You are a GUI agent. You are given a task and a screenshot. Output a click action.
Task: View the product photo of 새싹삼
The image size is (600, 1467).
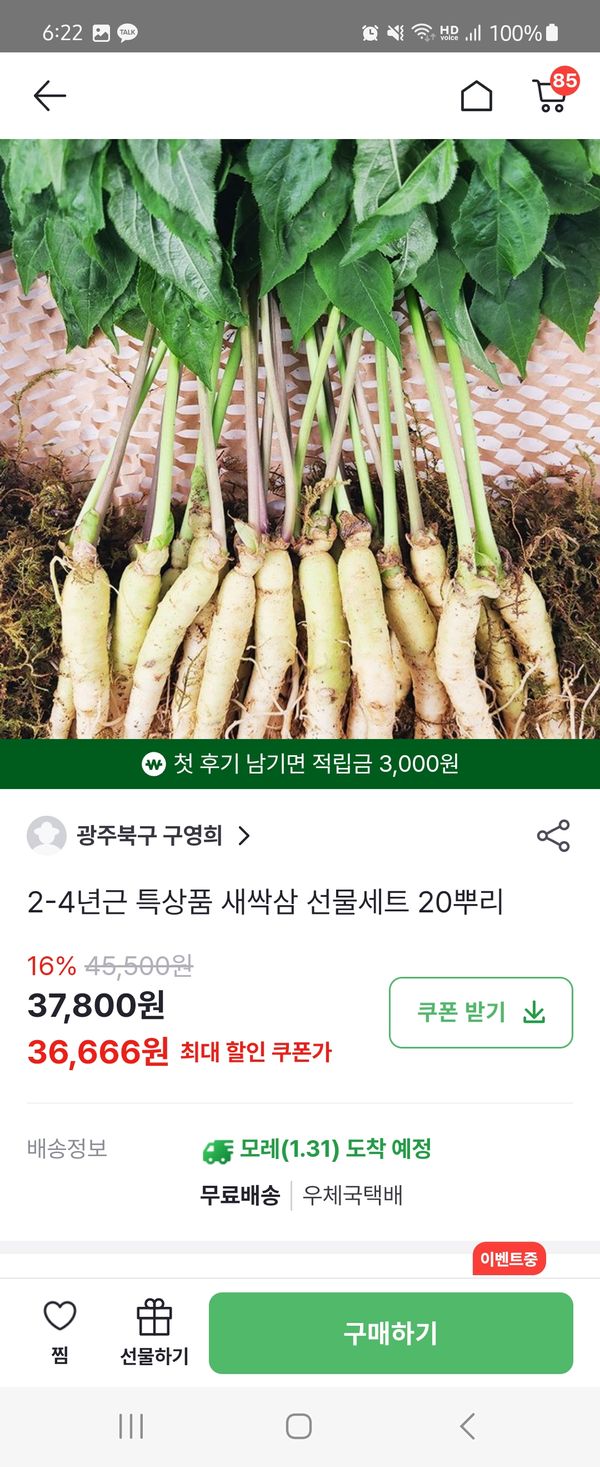pos(300,440)
